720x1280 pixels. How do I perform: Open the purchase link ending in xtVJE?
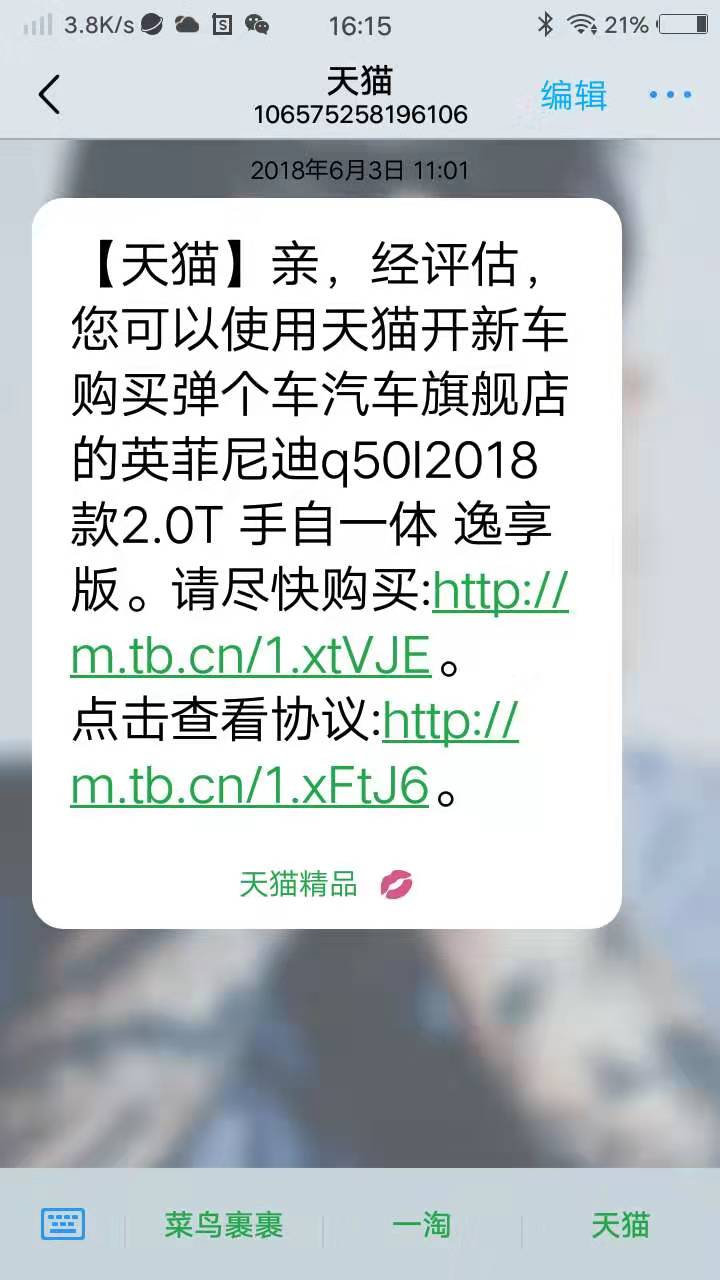[x=250, y=656]
